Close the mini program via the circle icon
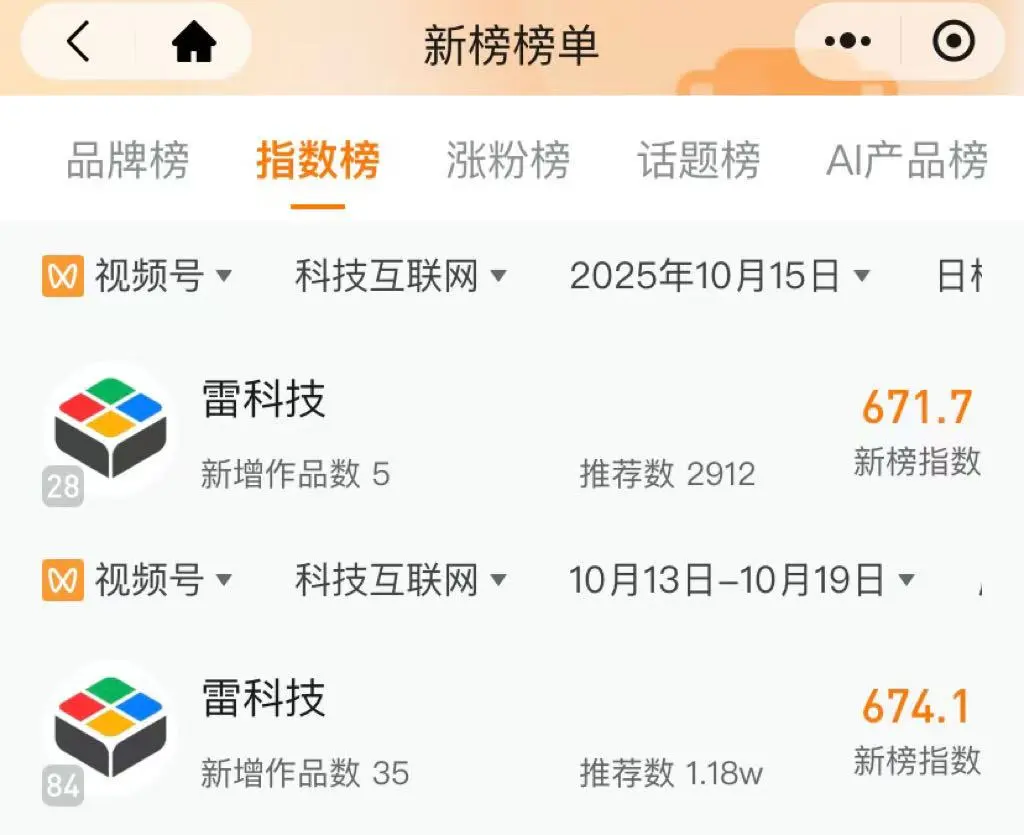 pyautogui.click(x=952, y=42)
